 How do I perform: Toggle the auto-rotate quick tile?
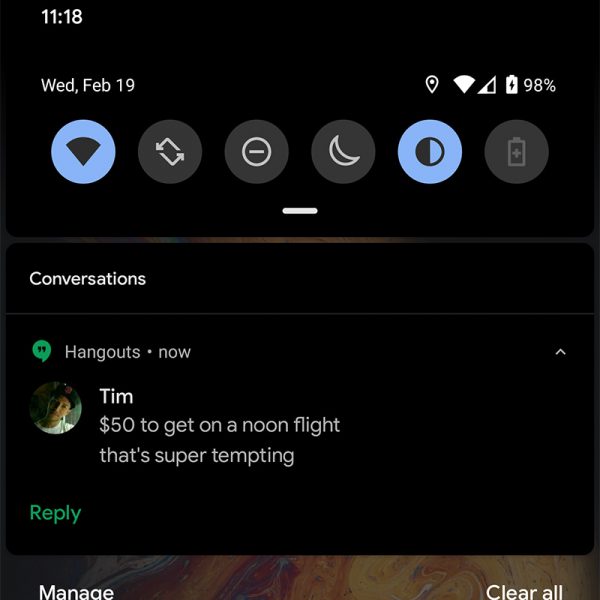click(170, 152)
